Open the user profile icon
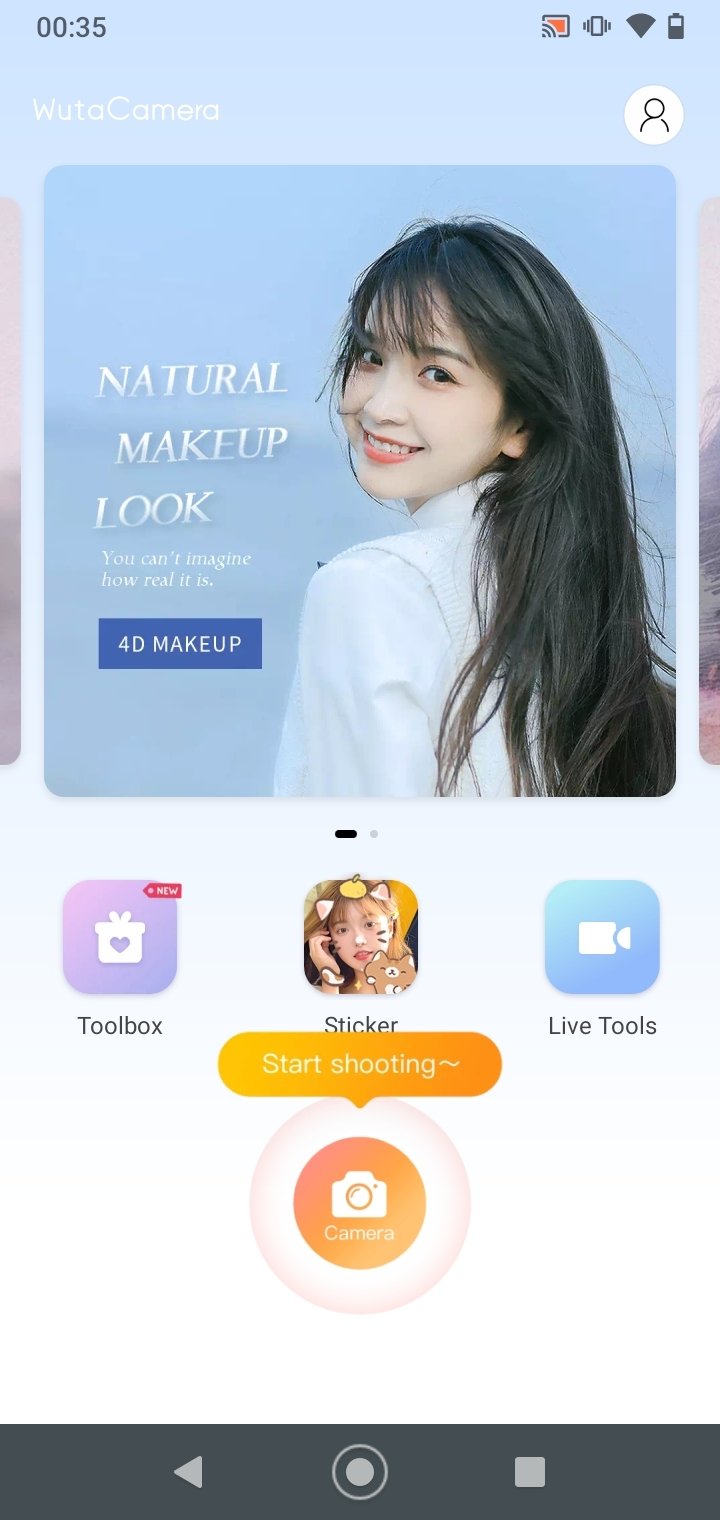Screen dimensions: 720x1520 tap(654, 115)
